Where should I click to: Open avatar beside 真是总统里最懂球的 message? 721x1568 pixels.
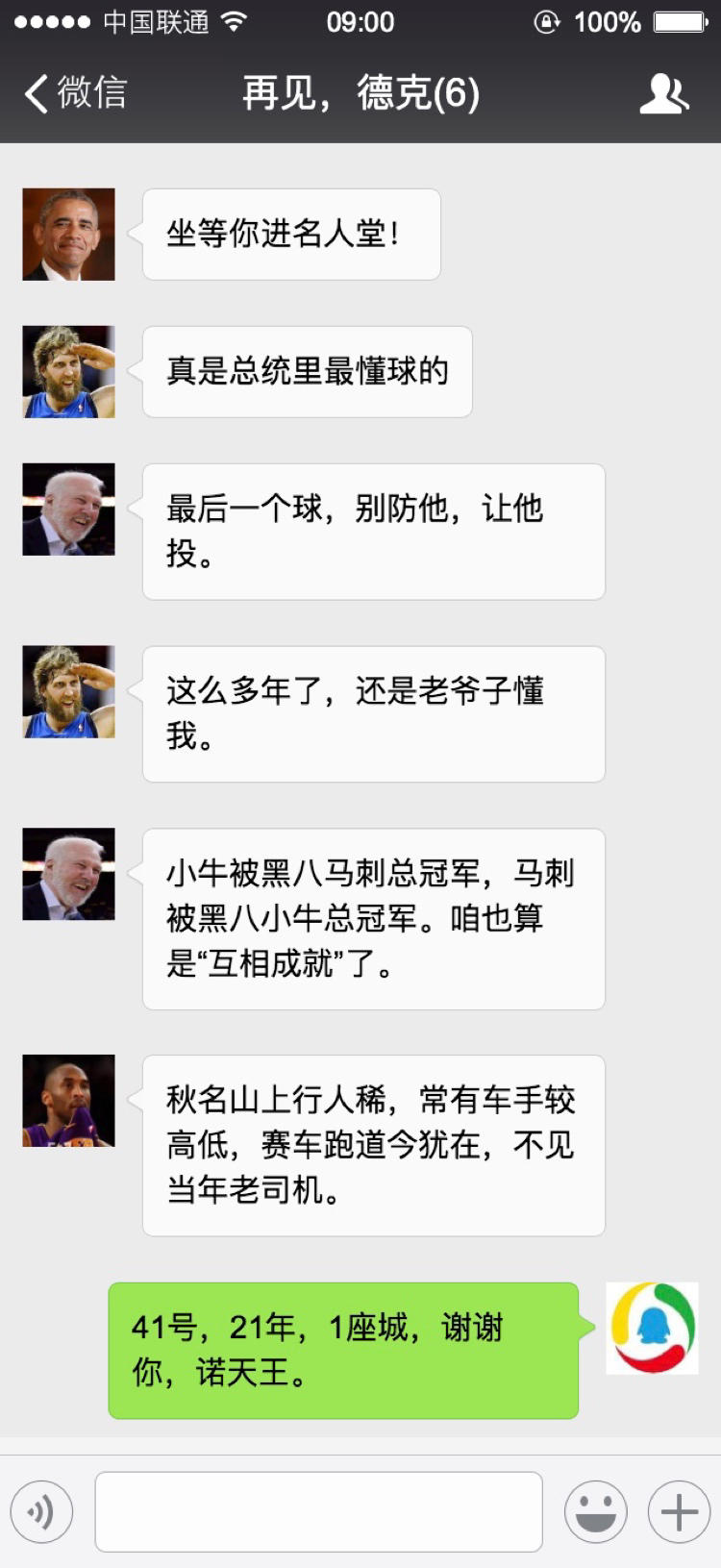pyautogui.click(x=68, y=372)
